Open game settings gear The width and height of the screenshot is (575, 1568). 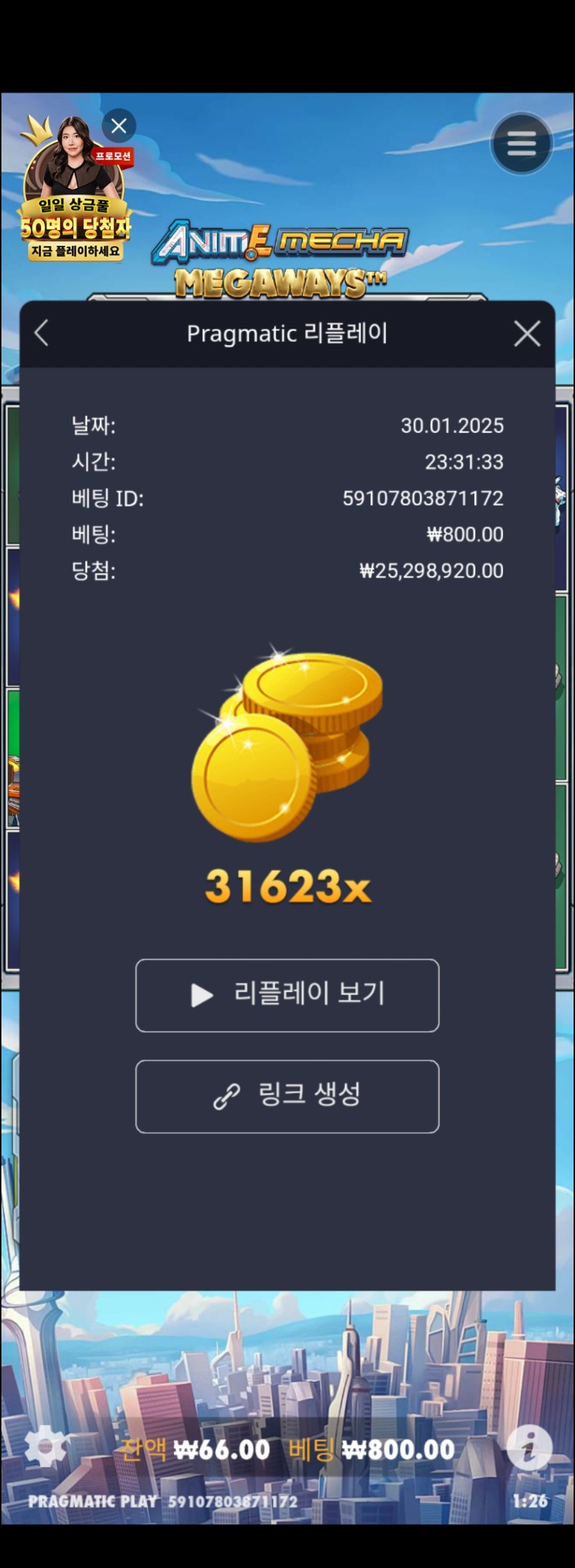(45, 1446)
